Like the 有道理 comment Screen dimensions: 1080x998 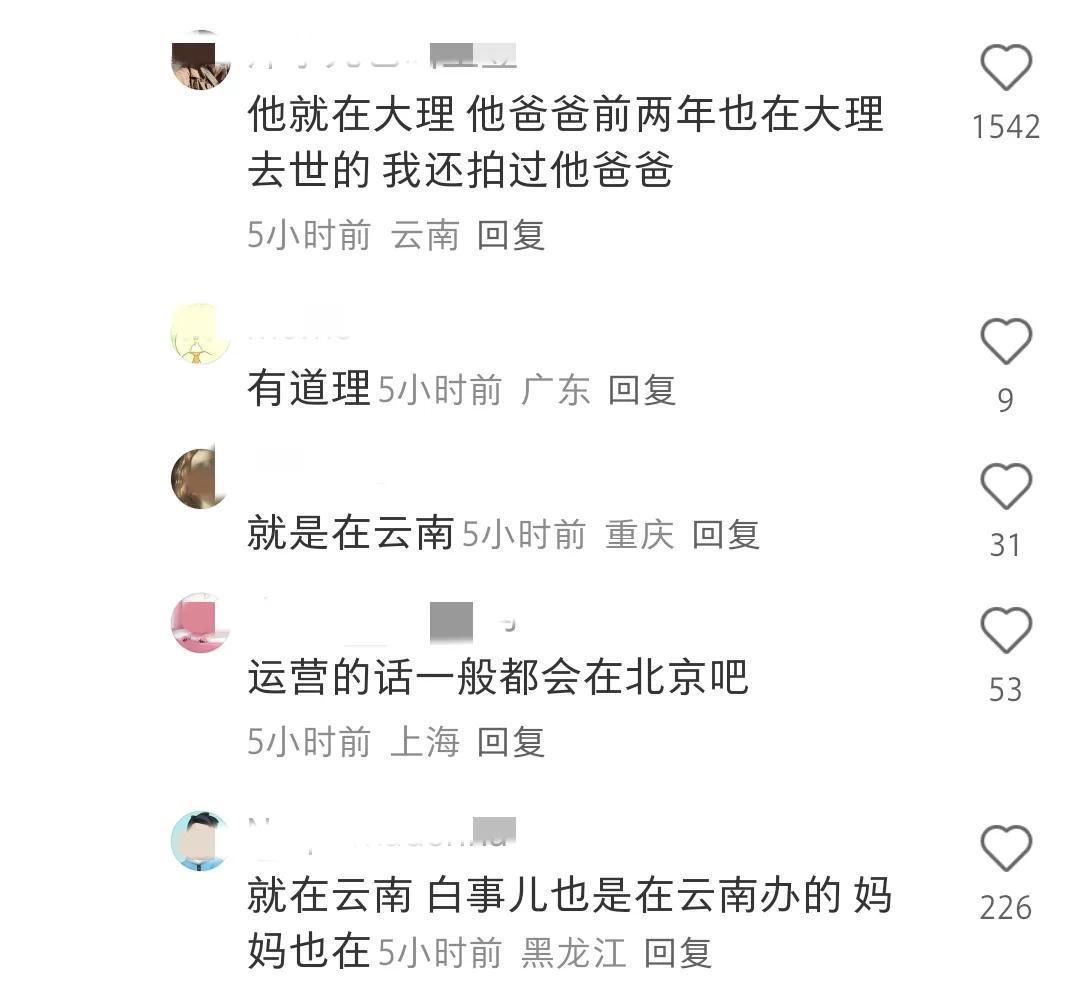[x=1006, y=341]
